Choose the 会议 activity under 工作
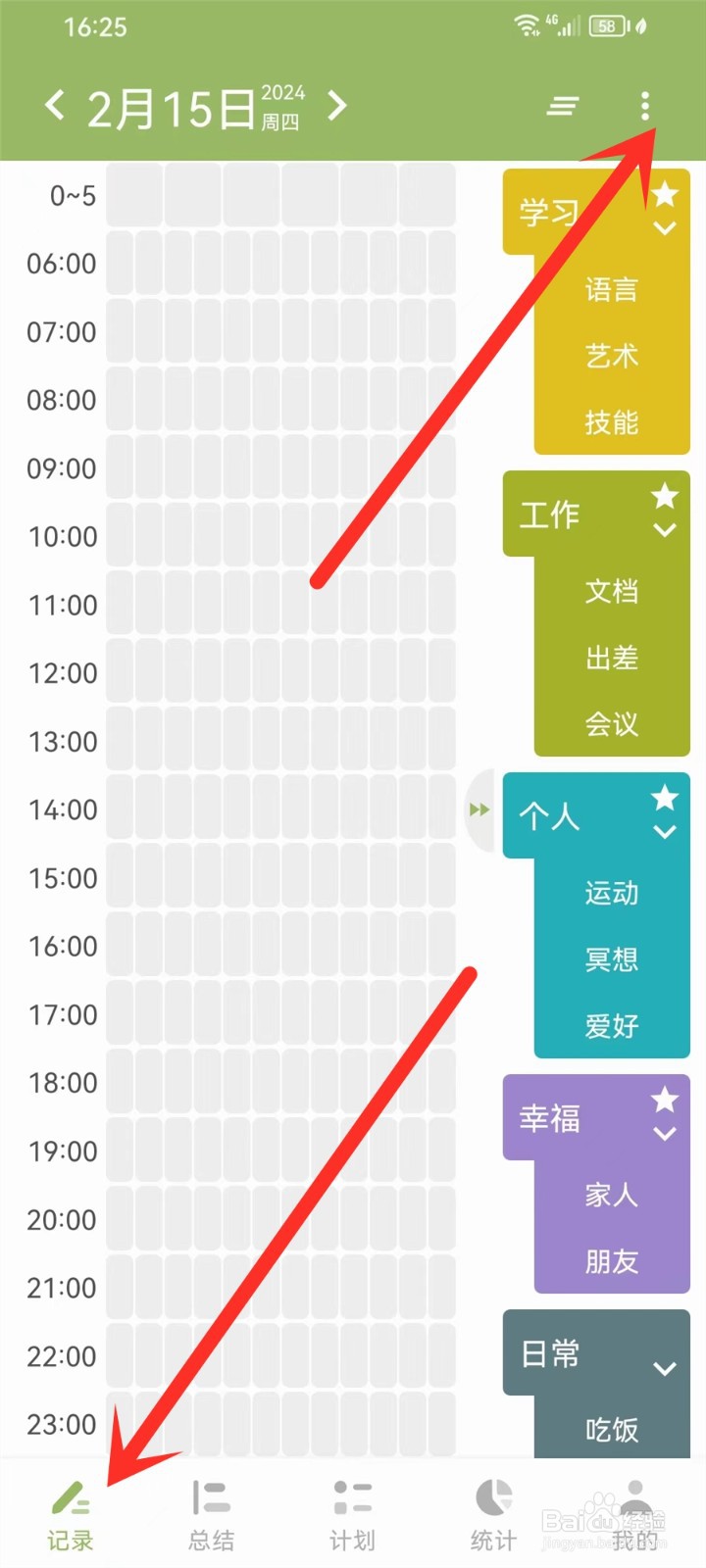 coord(611,725)
